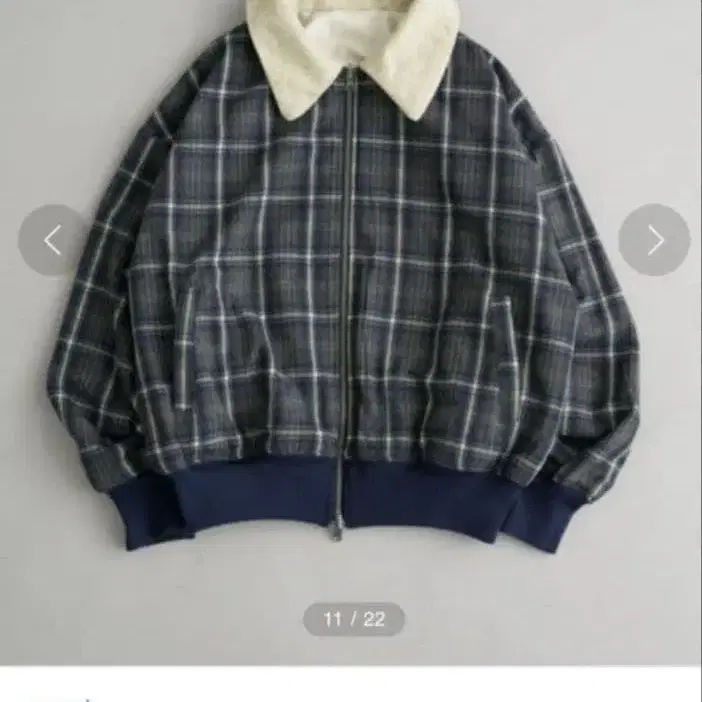702x702 pixels.
Task: Show the next product photo
Action: 654,240
